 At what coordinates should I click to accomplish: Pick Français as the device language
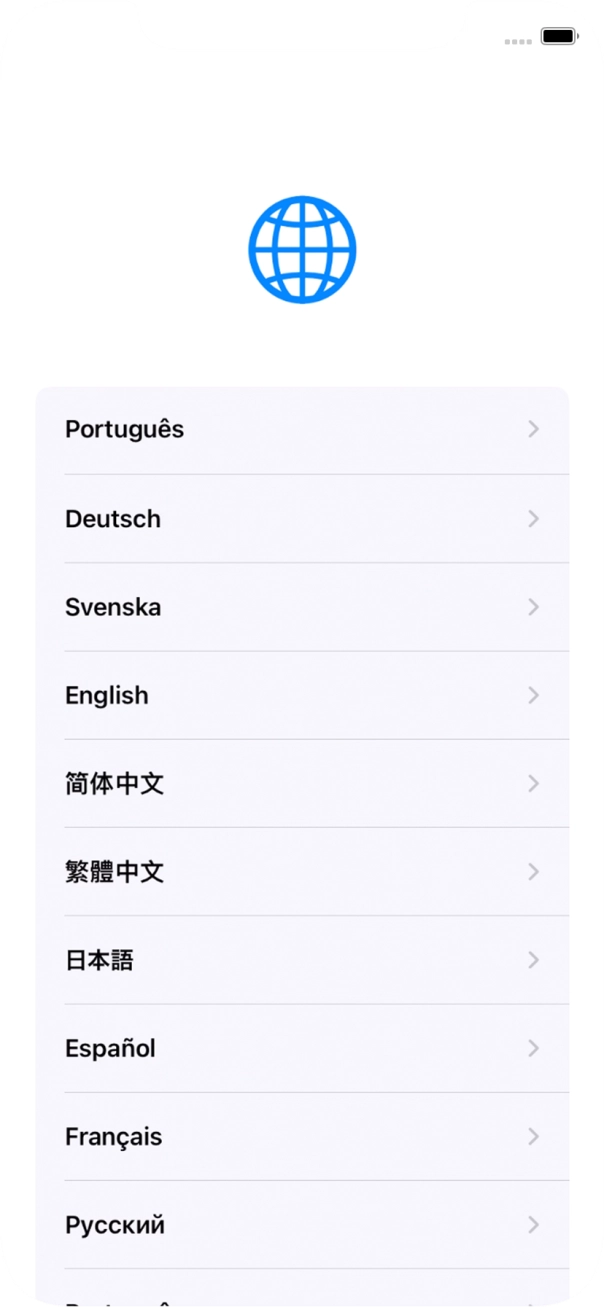pos(300,1137)
